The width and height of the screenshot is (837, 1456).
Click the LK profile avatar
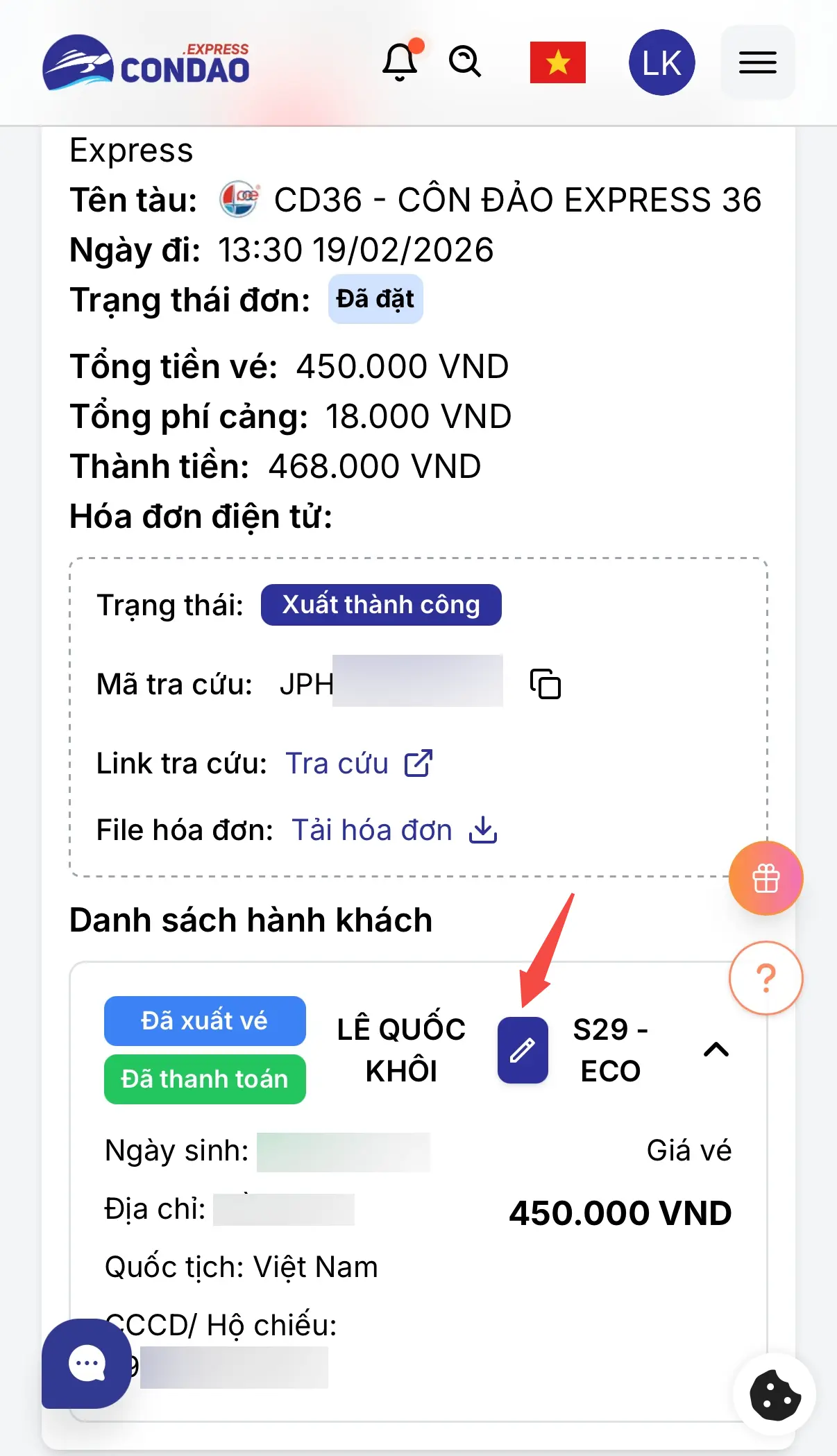[x=661, y=62]
